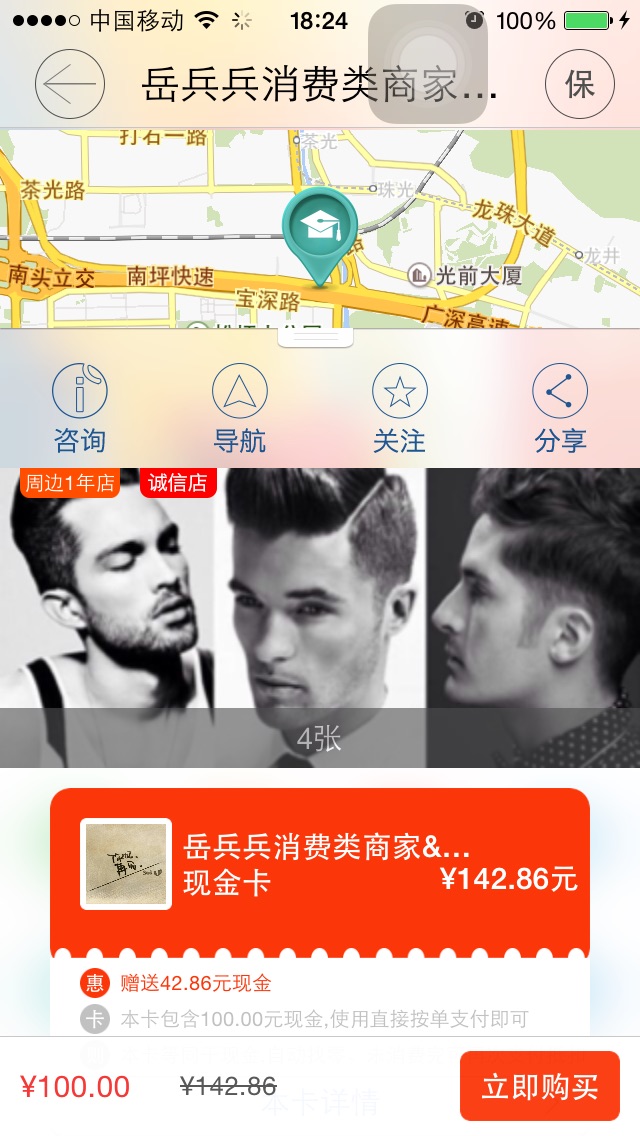640x1136 pixels.
Task: Open the 现金卡 ¥142.86元 card details
Action: click(x=320, y=866)
